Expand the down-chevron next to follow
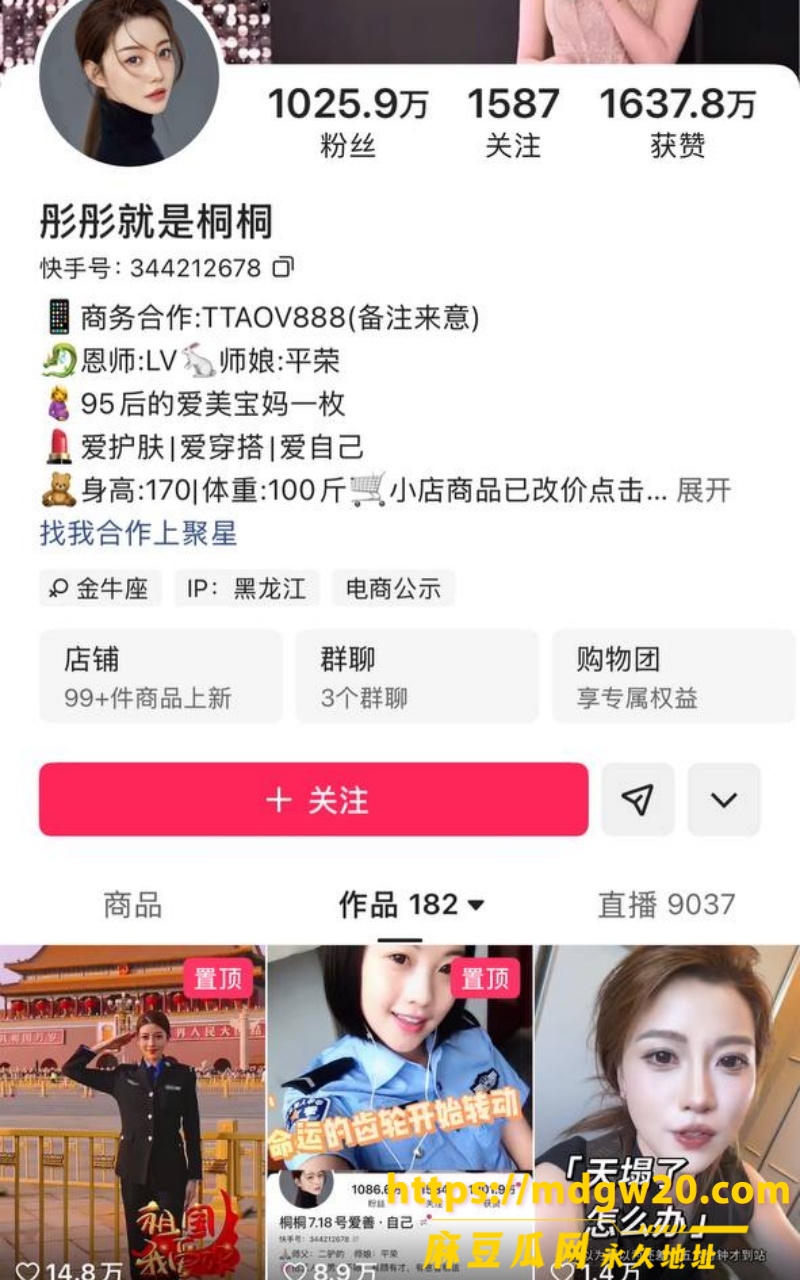This screenshot has height=1280, width=800. pos(724,799)
